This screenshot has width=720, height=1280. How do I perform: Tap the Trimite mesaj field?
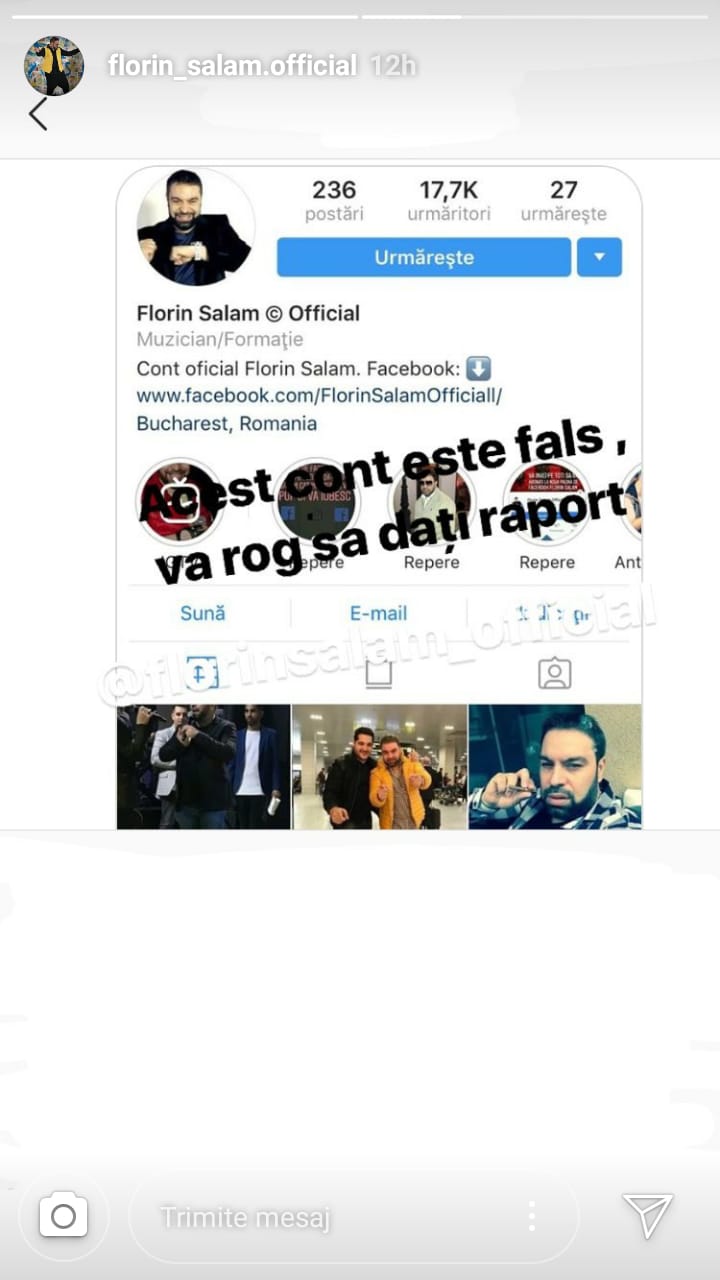tap(330, 1217)
